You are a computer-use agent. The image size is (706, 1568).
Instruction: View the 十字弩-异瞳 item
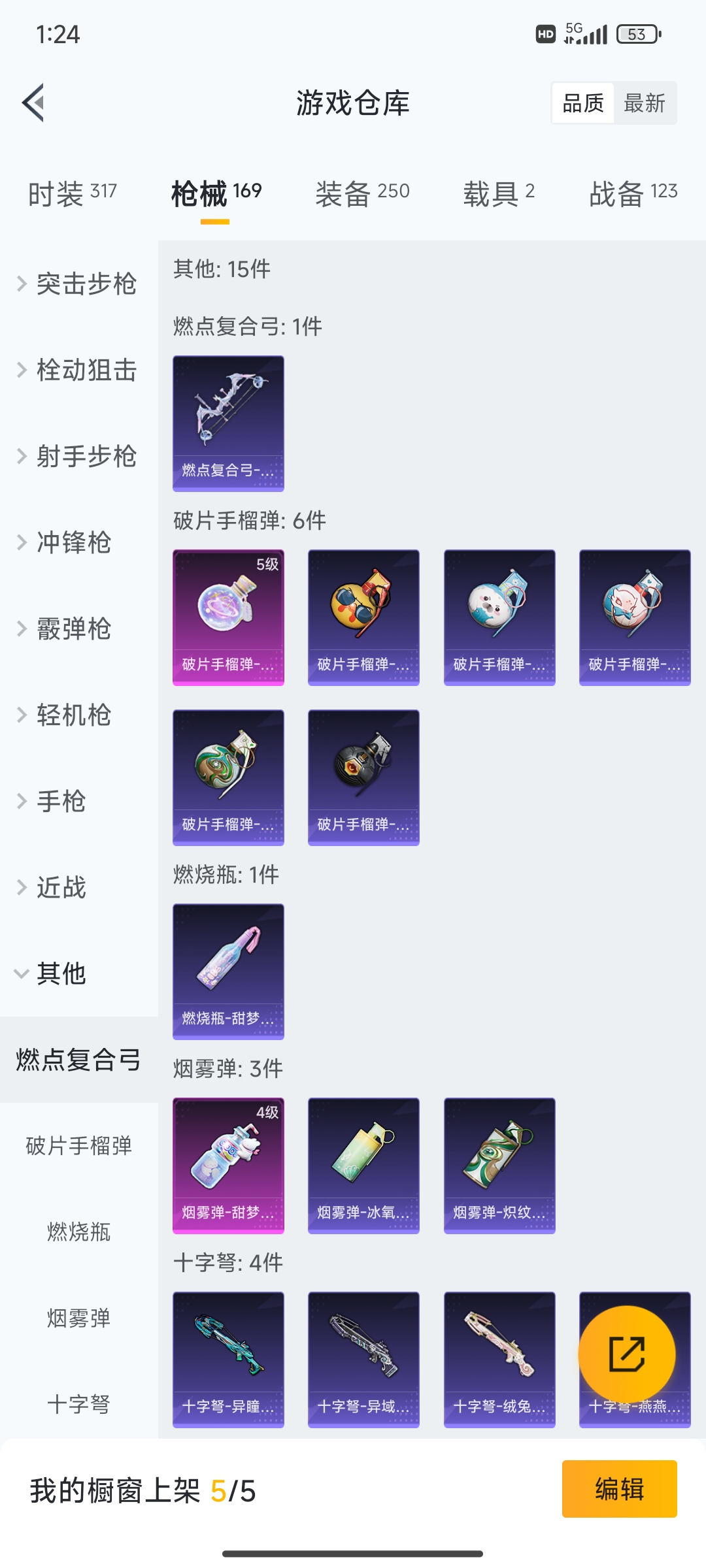tap(228, 1359)
